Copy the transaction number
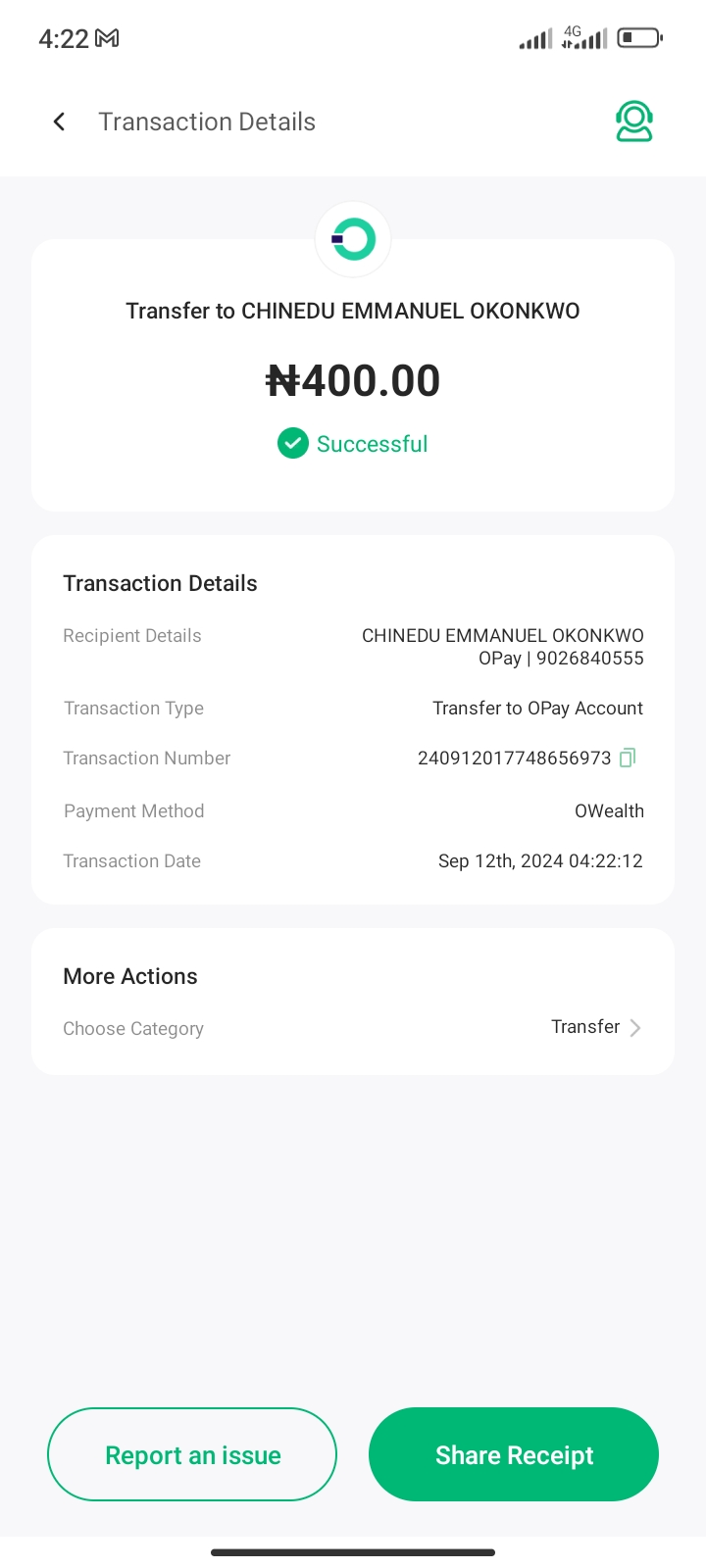 coord(628,758)
